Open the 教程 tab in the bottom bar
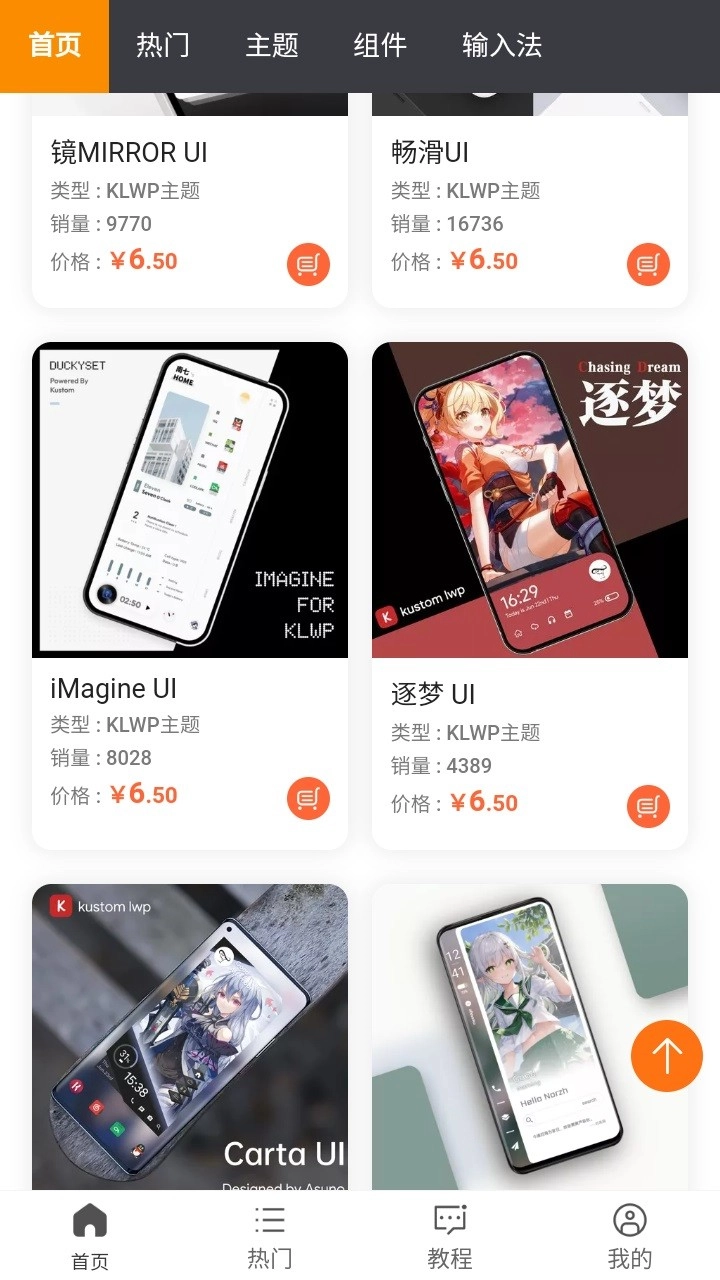This screenshot has width=720, height=1280. tap(450, 1236)
